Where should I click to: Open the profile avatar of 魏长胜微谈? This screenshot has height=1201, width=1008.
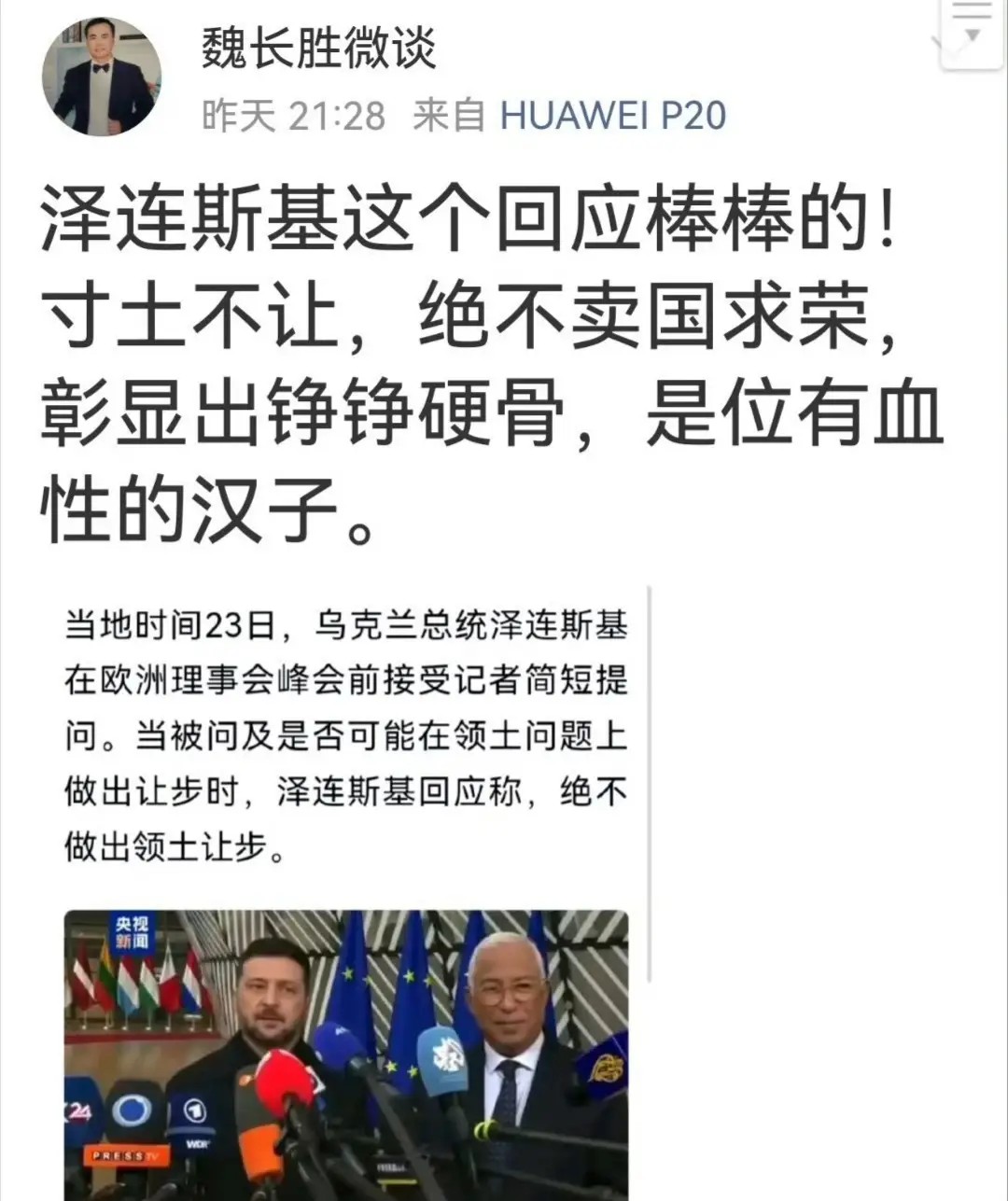(102, 77)
